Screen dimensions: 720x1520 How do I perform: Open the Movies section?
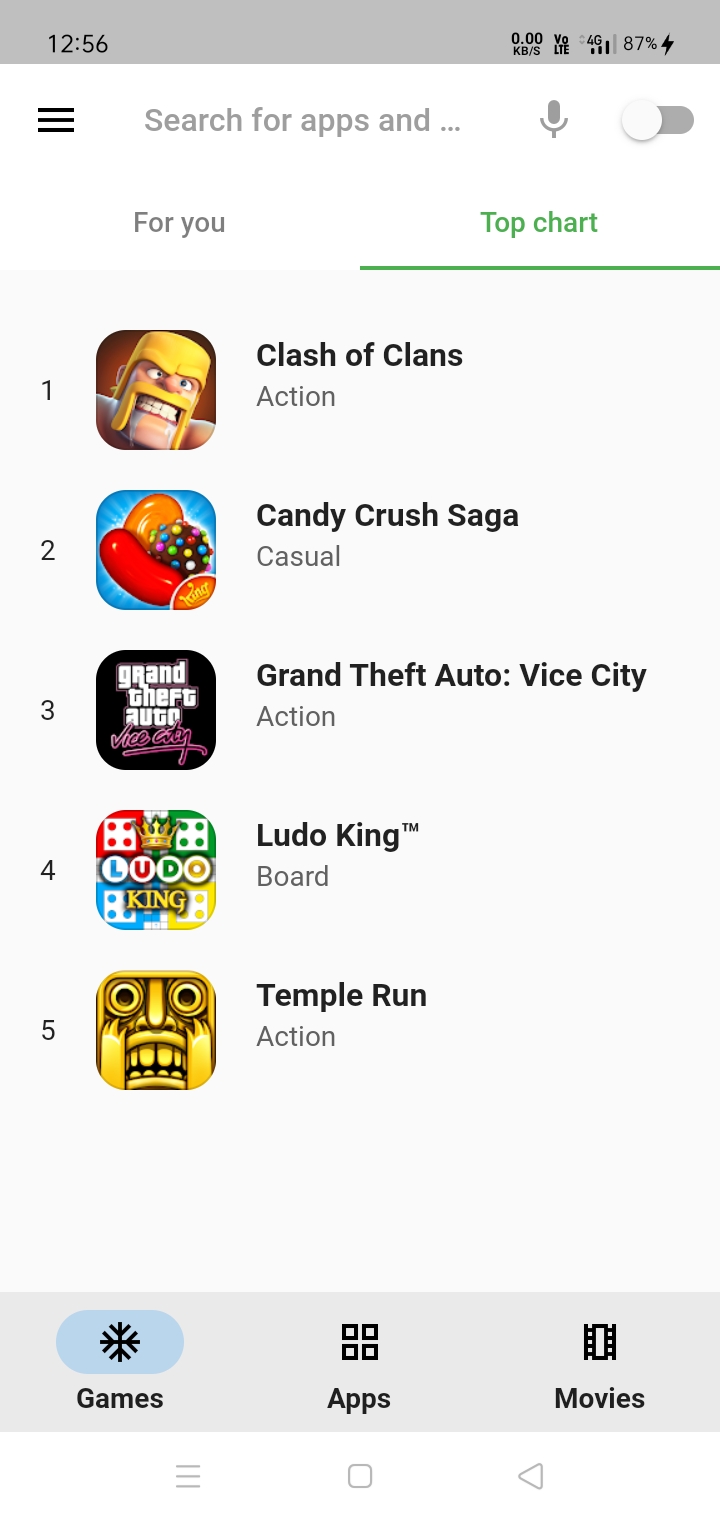coord(599,1362)
